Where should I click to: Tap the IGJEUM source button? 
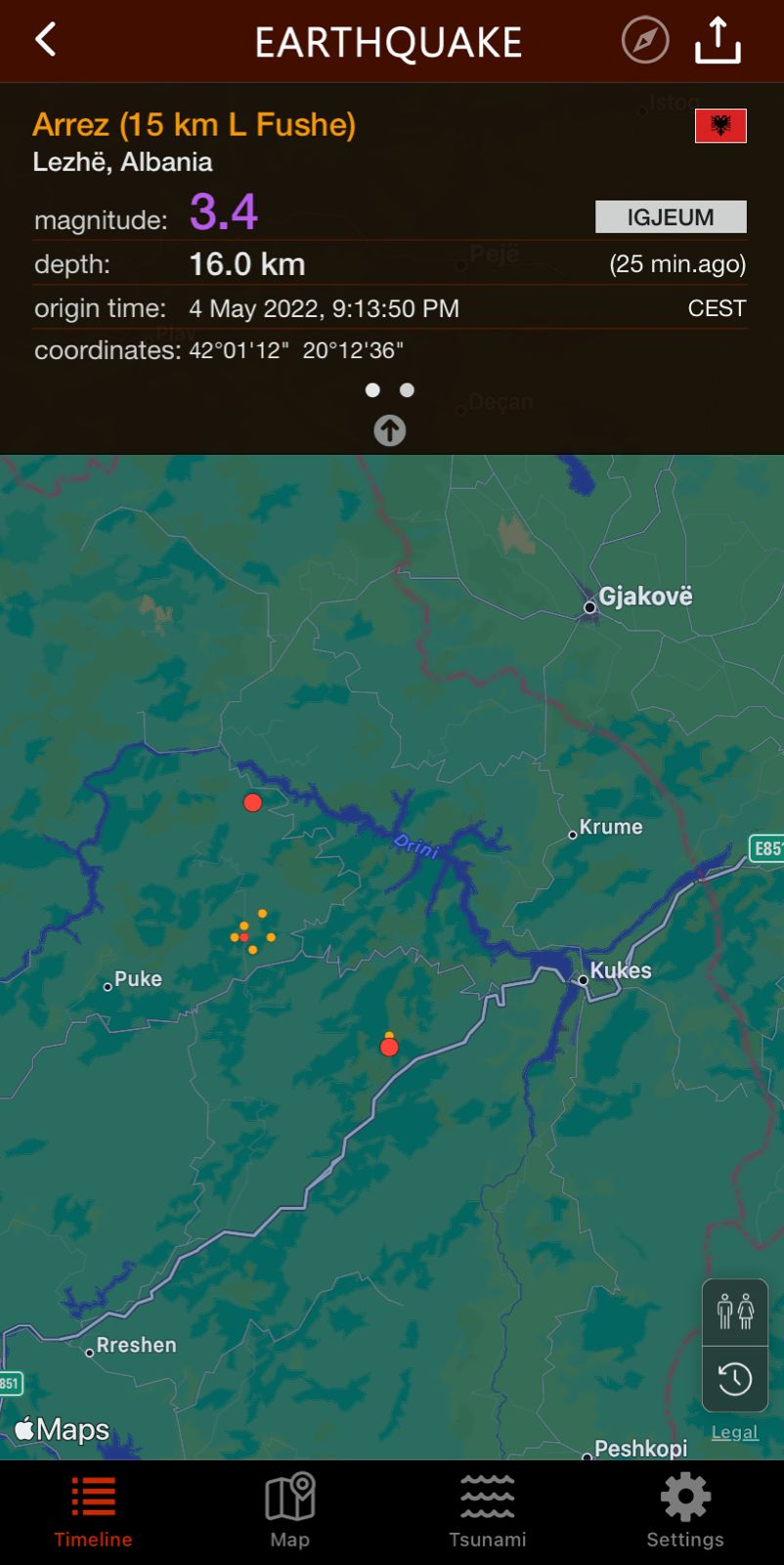click(x=671, y=217)
